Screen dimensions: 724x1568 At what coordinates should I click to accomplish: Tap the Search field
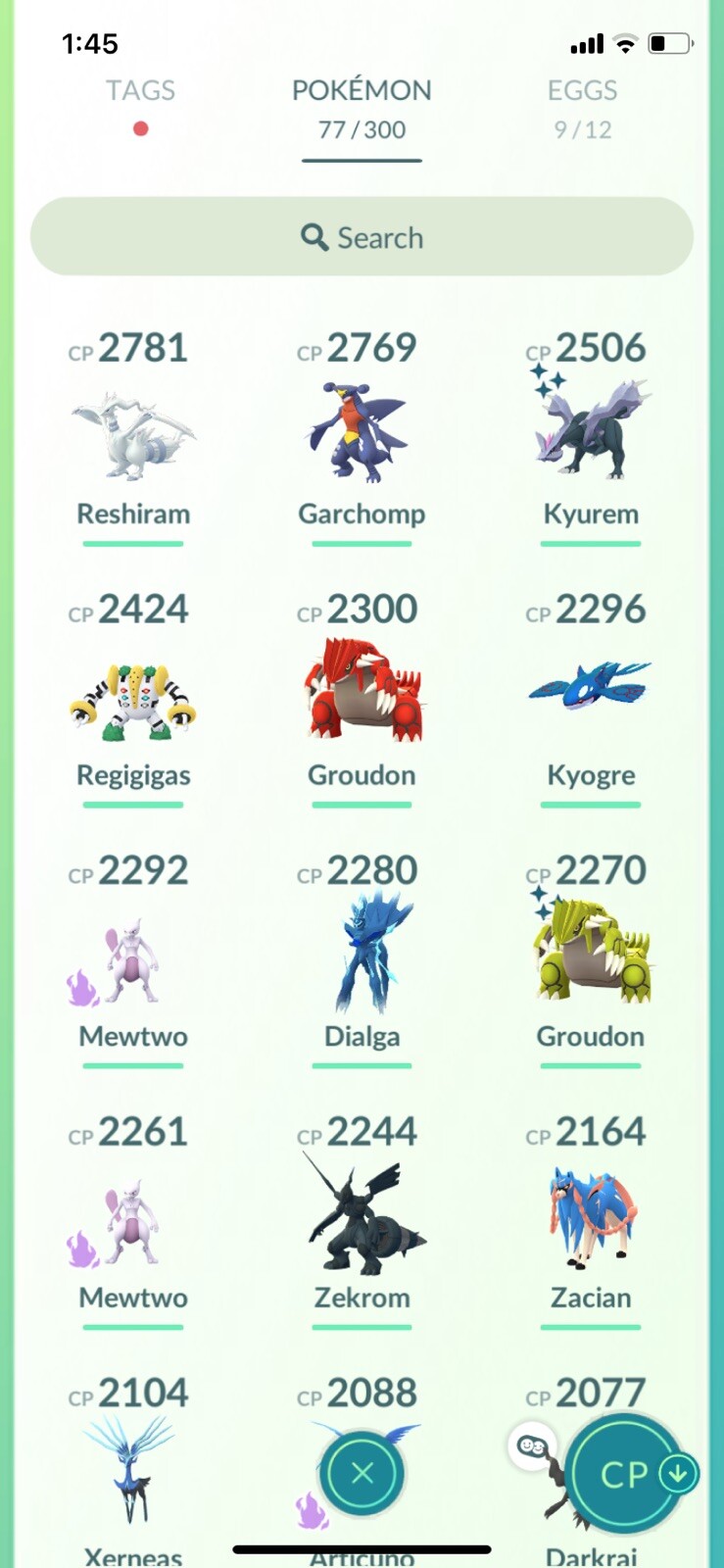pos(362,237)
